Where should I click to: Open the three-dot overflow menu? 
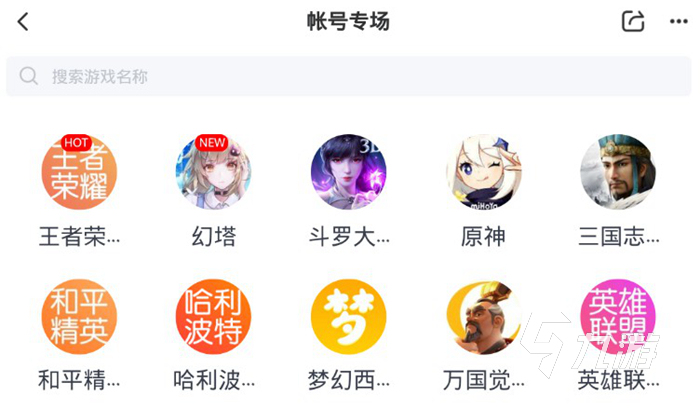pyautogui.click(x=678, y=21)
